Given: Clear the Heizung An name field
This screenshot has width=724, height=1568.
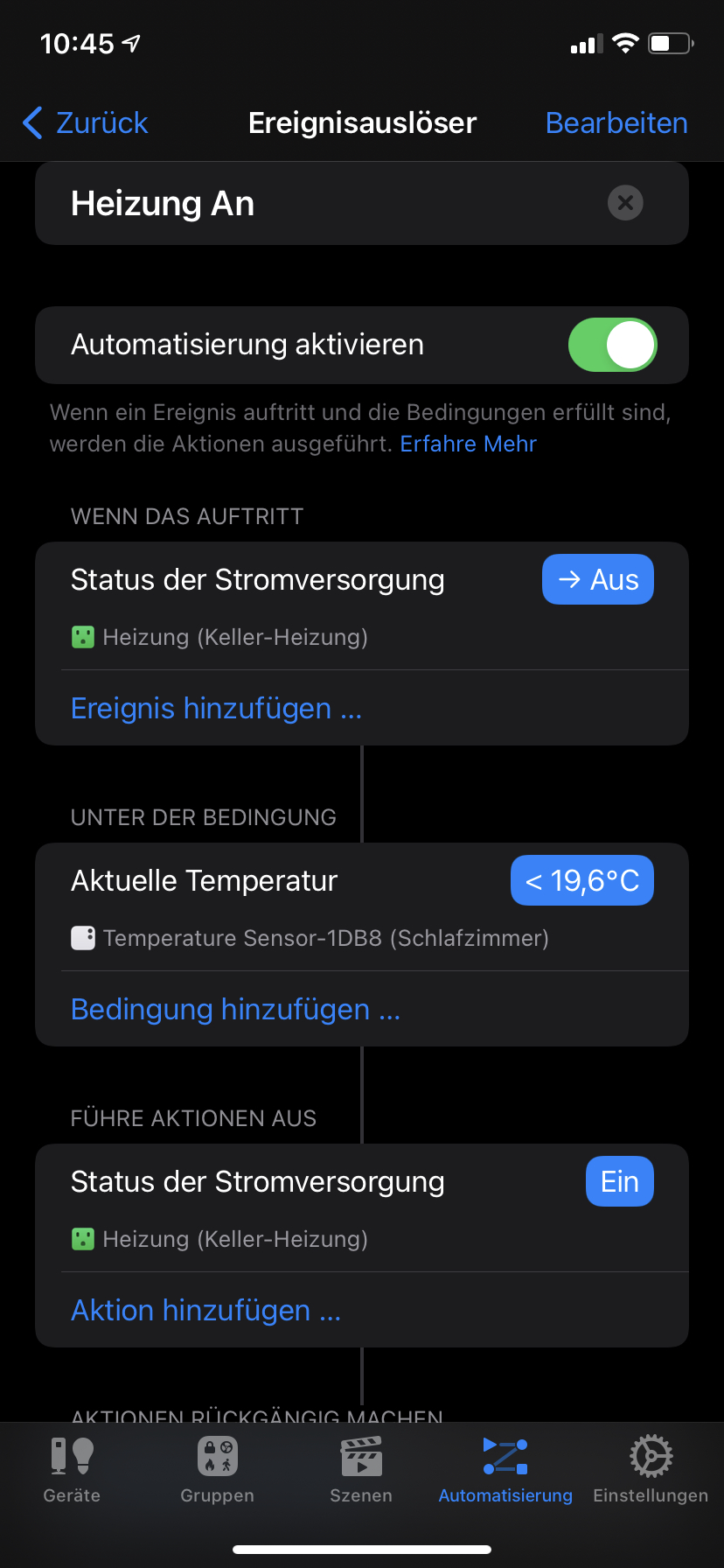Looking at the screenshot, I should 625,203.
